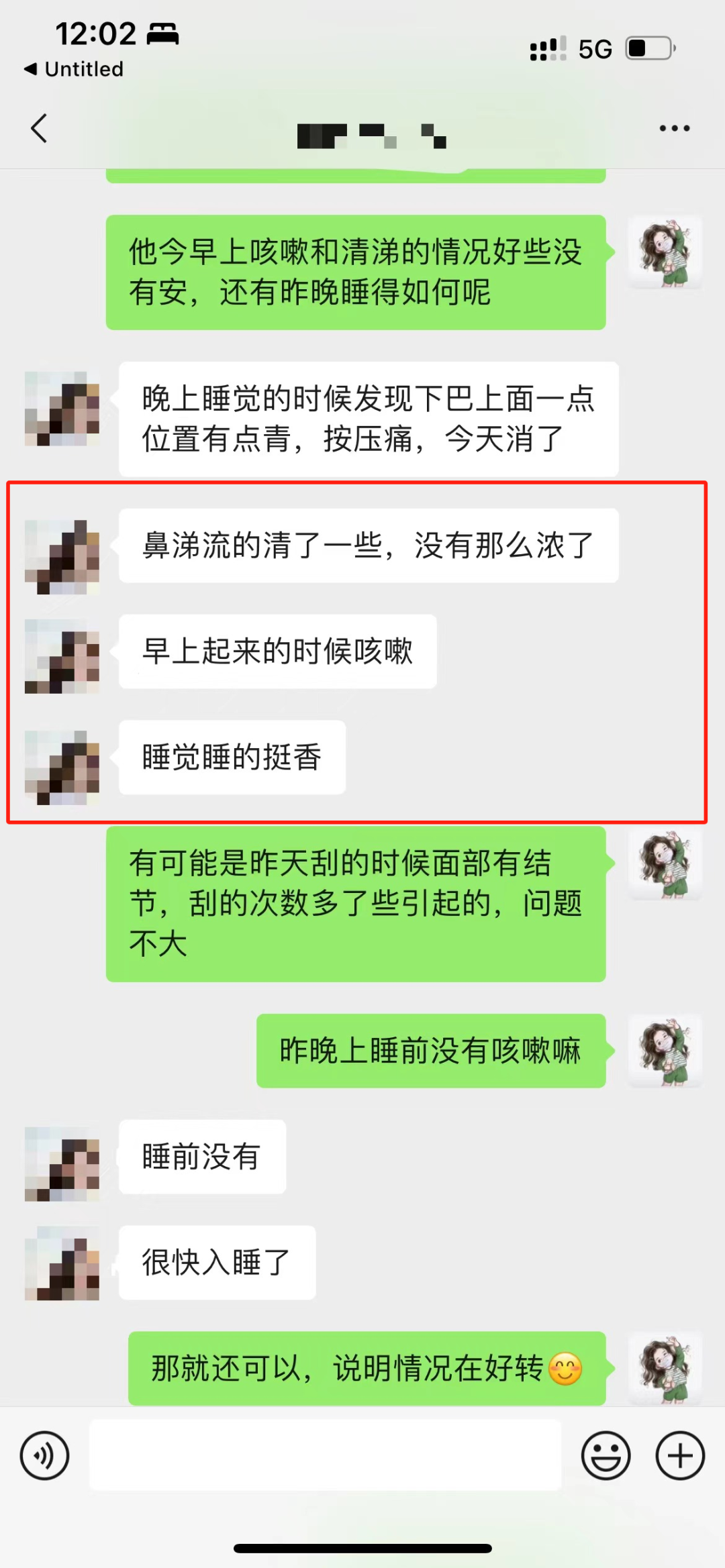This screenshot has width=725, height=1568.
Task: Go back to the chat list
Action: point(39,128)
